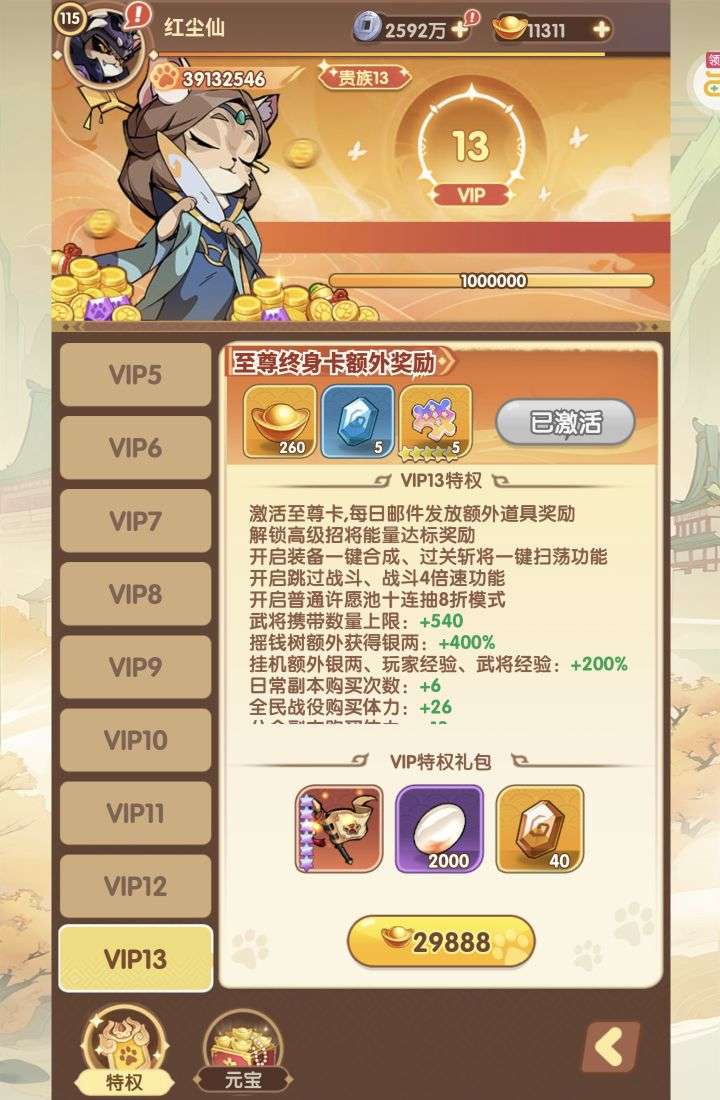Select the VIP5 tab
The width and height of the screenshot is (720, 1100).
(135, 375)
